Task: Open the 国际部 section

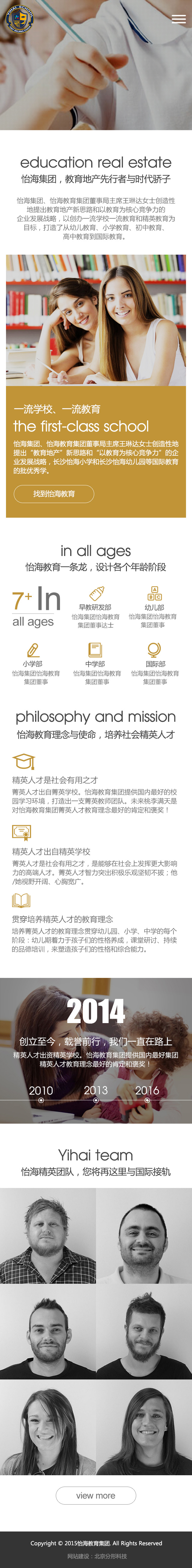Action: tap(155, 663)
